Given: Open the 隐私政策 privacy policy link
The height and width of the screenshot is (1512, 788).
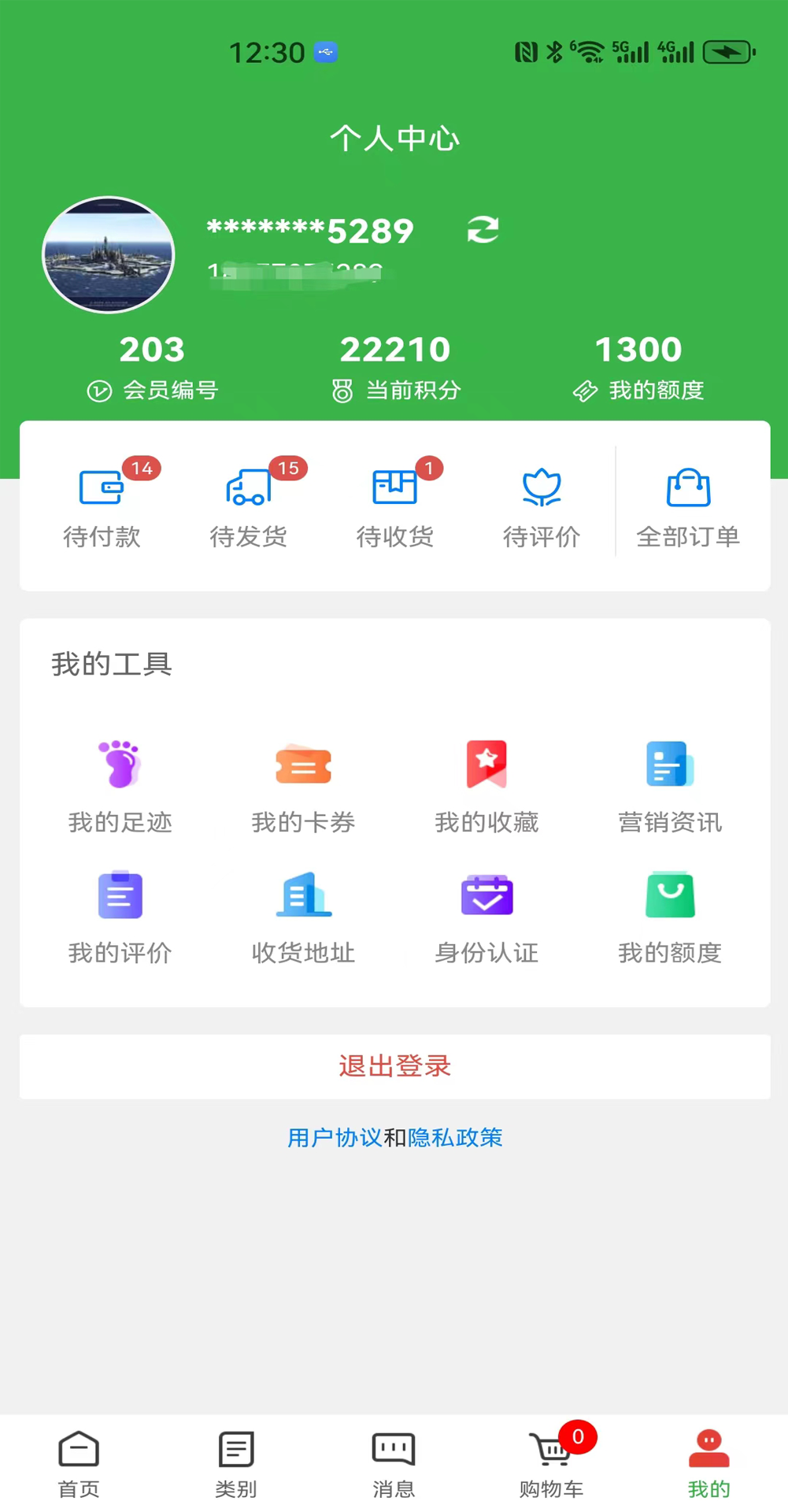Looking at the screenshot, I should (455, 1136).
